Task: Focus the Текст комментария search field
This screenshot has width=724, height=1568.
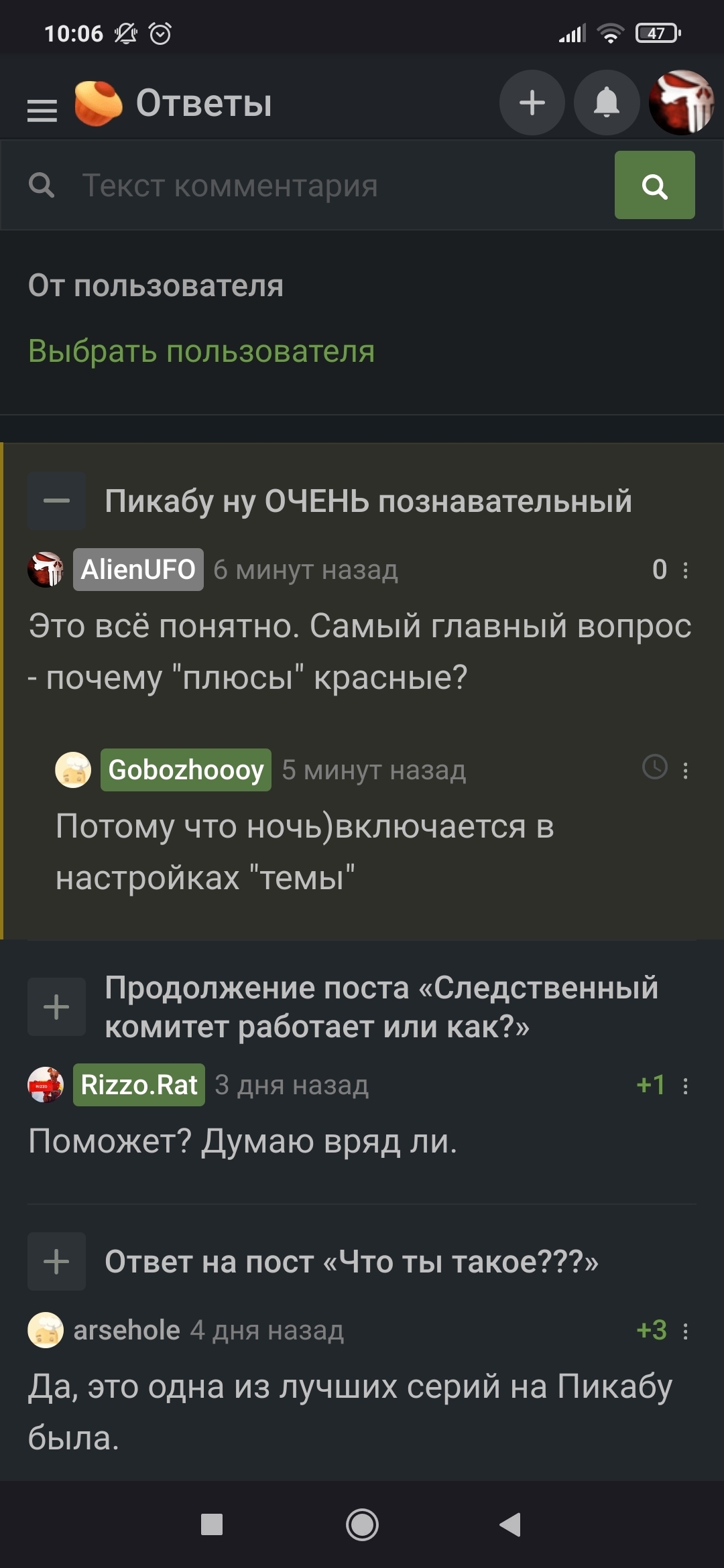Action: pyautogui.click(x=335, y=186)
